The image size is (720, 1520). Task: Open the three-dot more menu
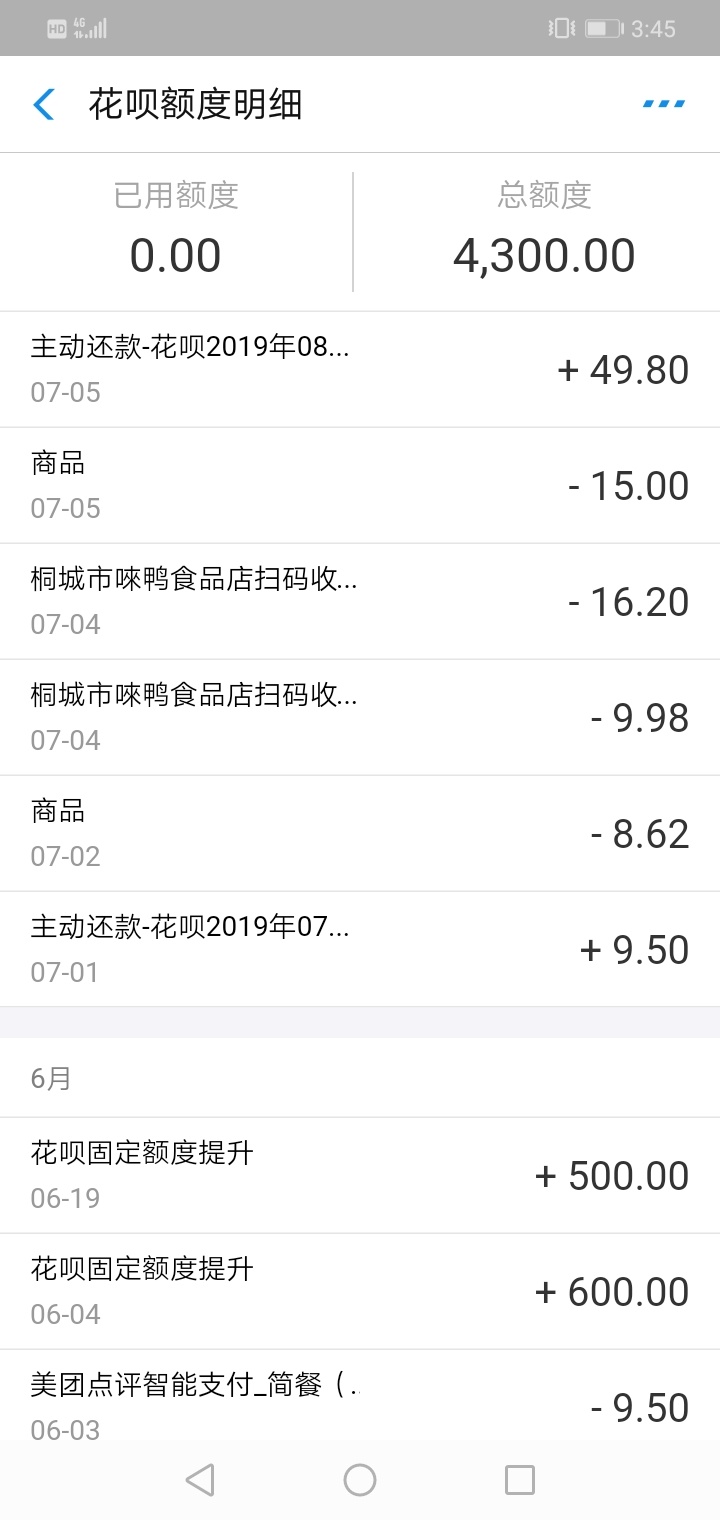click(x=664, y=104)
